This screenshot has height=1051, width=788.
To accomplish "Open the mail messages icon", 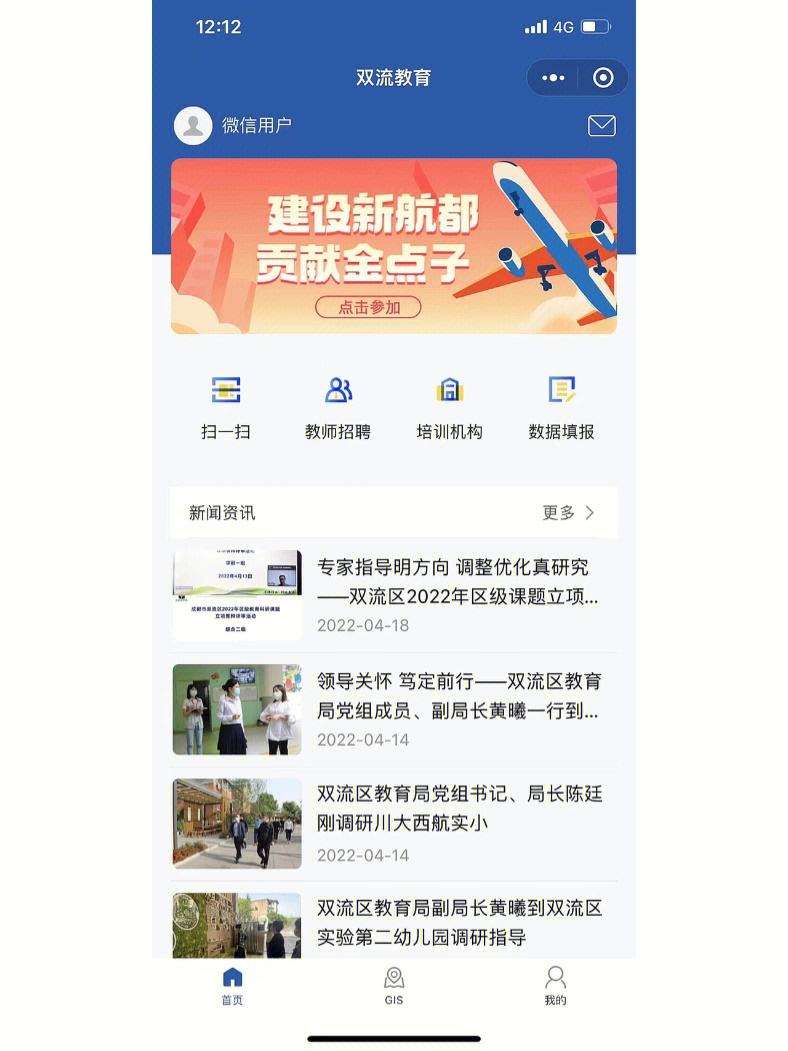I will [x=601, y=126].
